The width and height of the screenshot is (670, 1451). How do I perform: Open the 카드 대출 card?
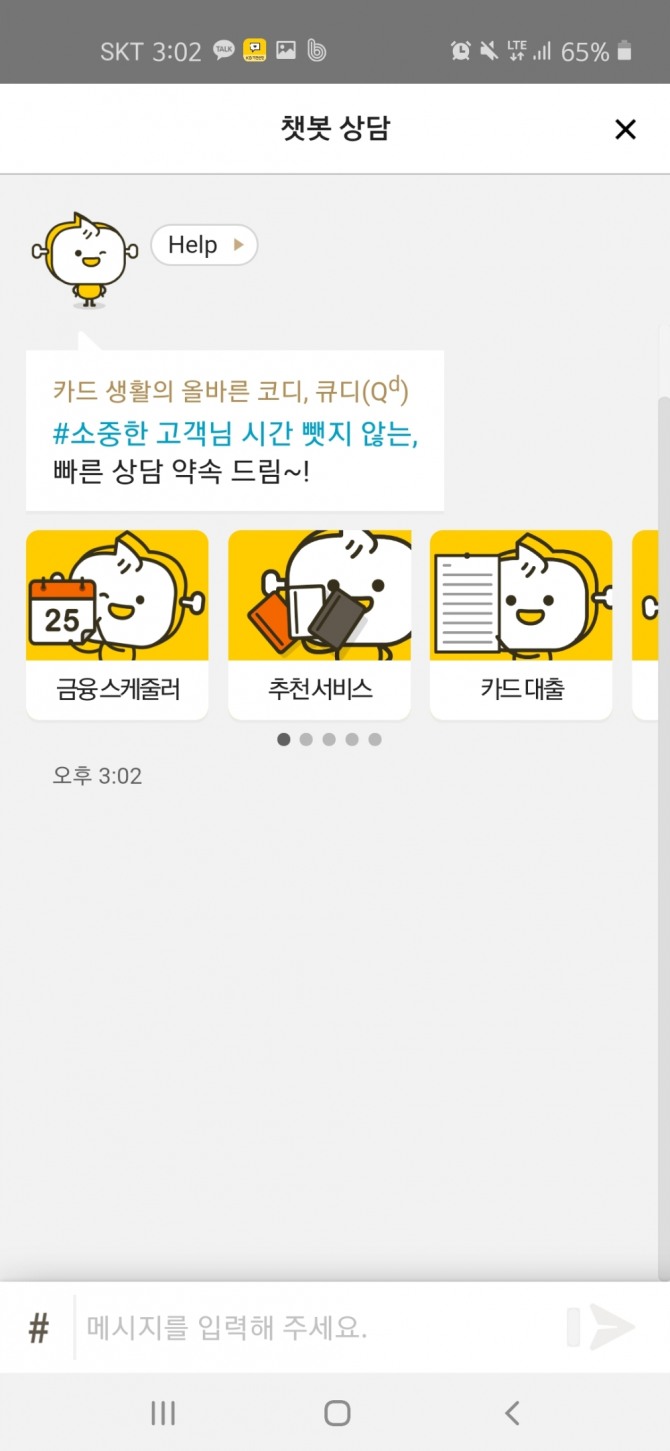[x=521, y=624]
